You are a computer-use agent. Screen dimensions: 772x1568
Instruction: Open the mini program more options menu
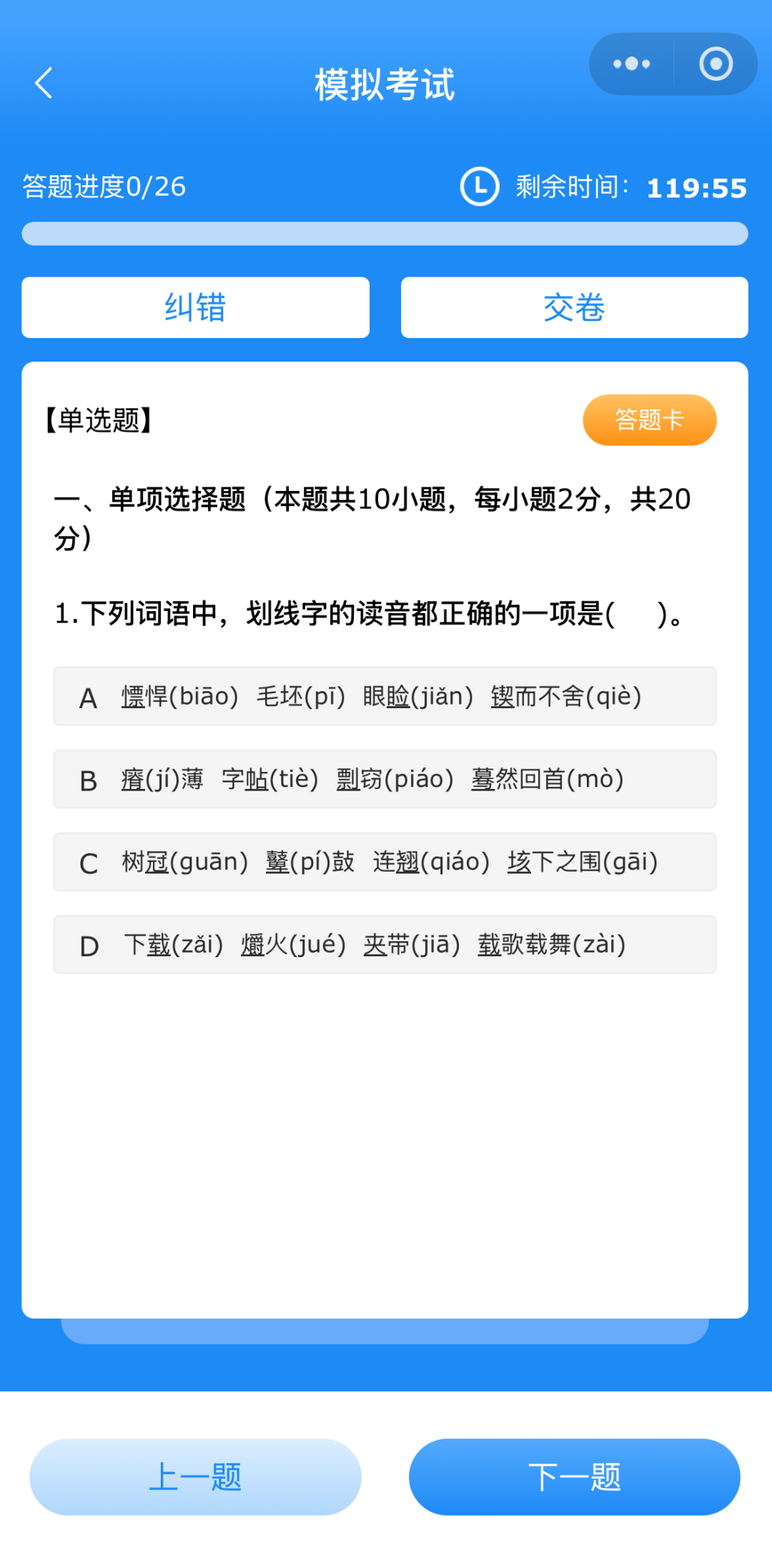(x=631, y=64)
